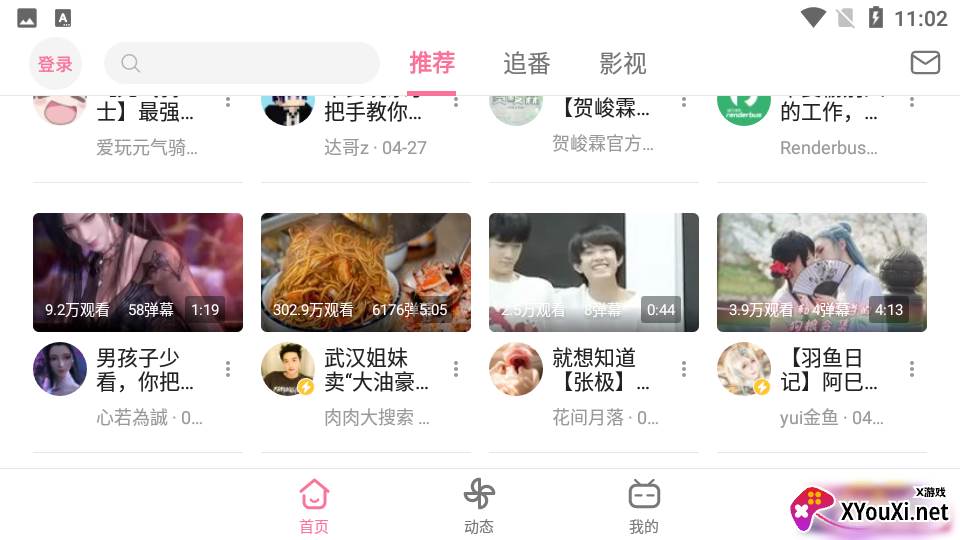
Task: Open more options for 男孩子少看 video
Action: pos(228,369)
